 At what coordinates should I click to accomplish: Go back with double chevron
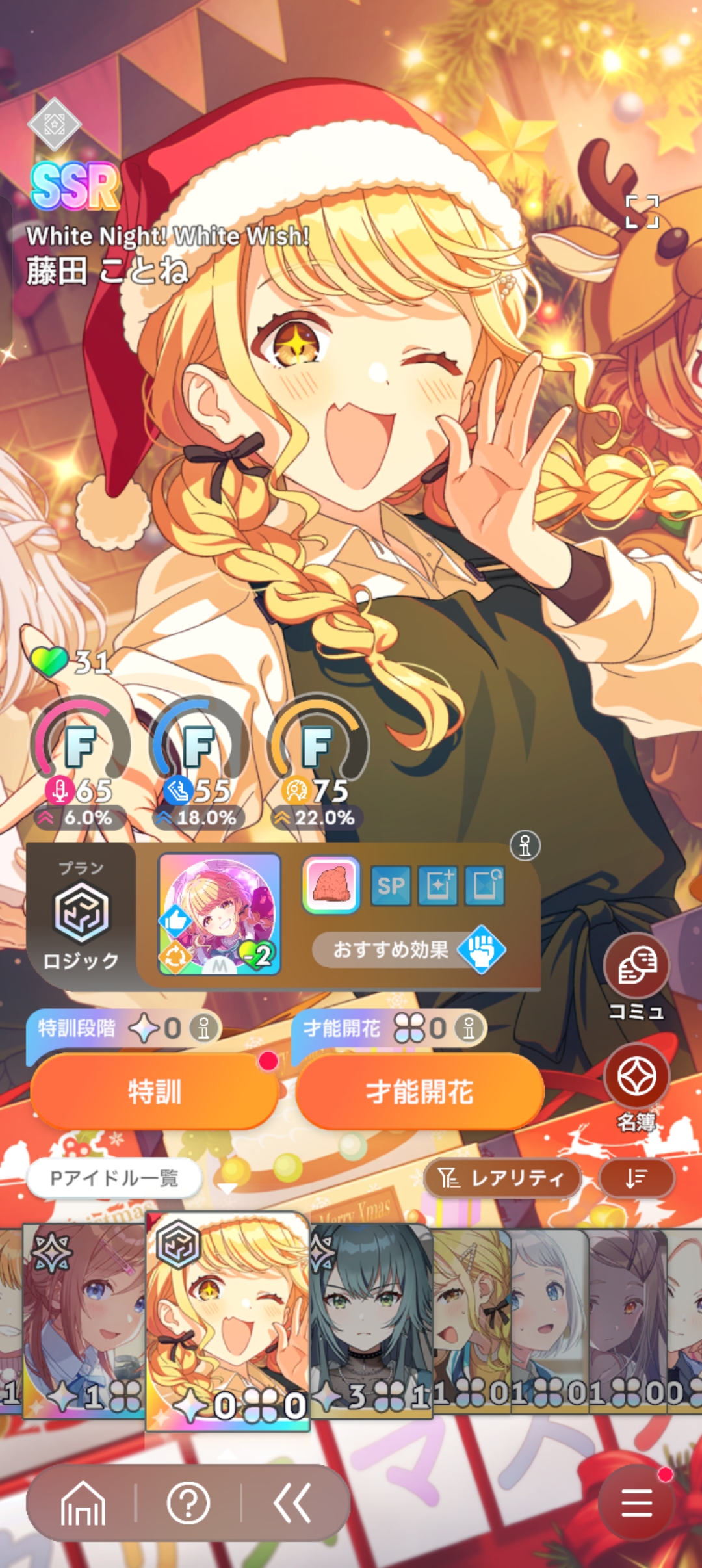pos(292,1503)
